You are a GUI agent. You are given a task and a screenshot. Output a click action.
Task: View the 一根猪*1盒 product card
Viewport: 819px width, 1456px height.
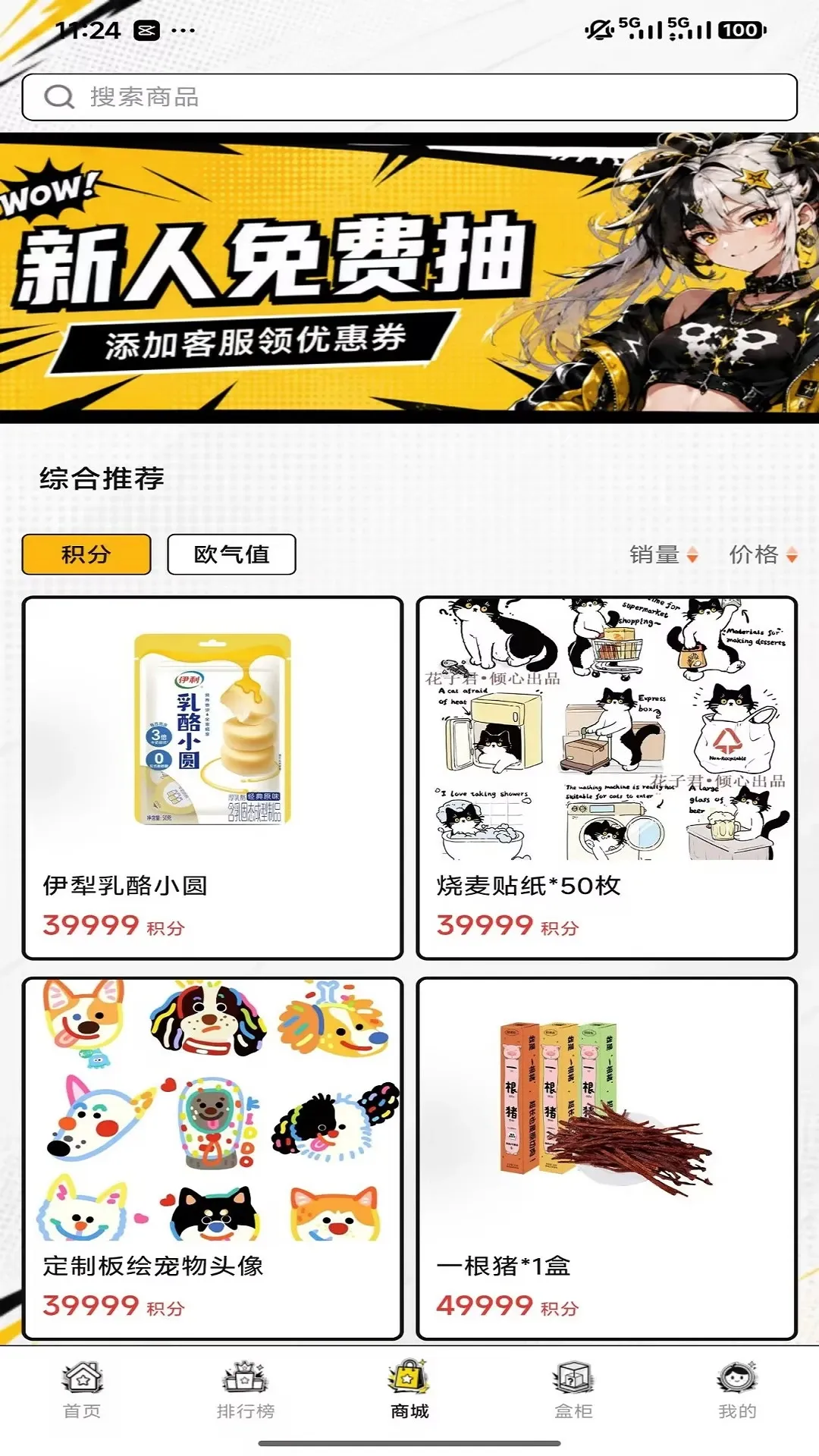coord(607,1159)
